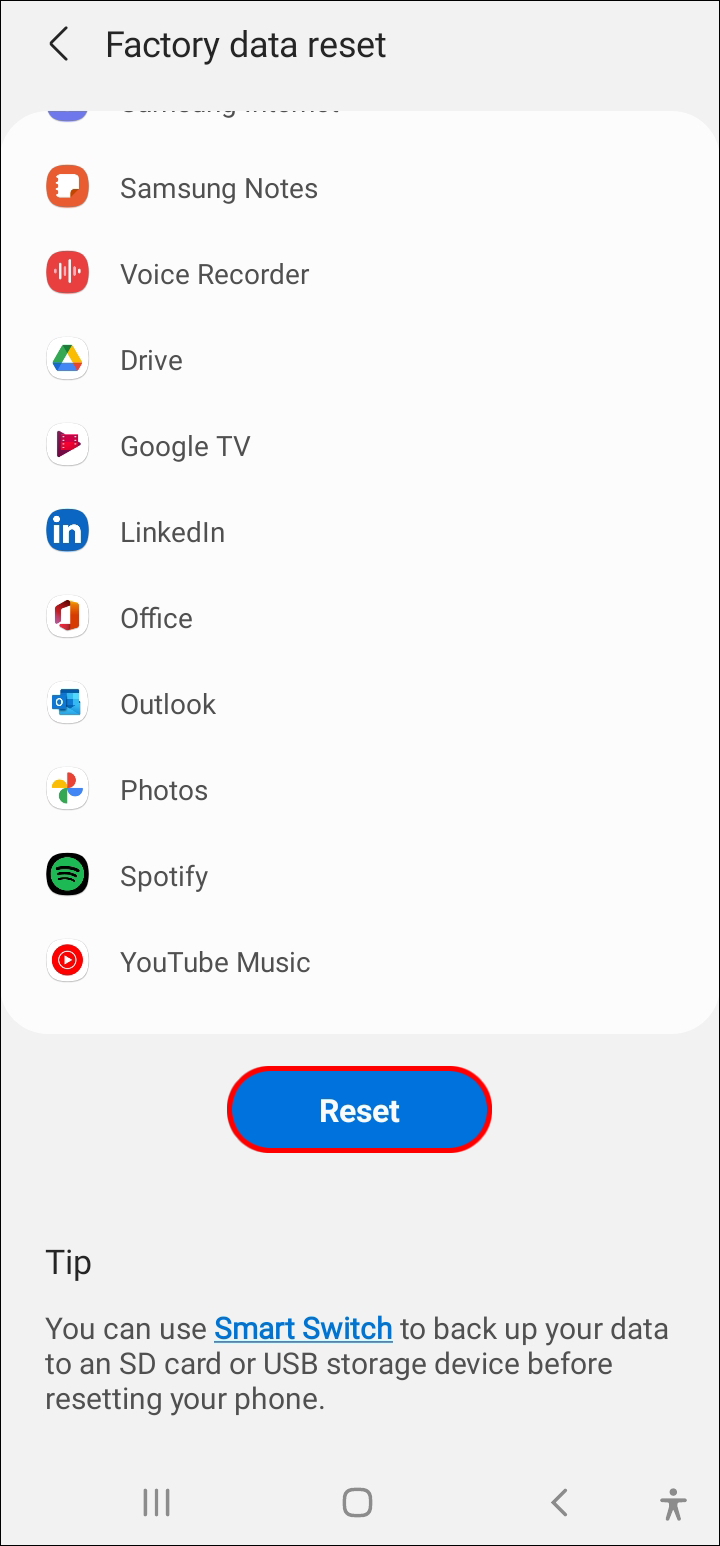
Task: Open the recent apps view
Action: tap(157, 1502)
